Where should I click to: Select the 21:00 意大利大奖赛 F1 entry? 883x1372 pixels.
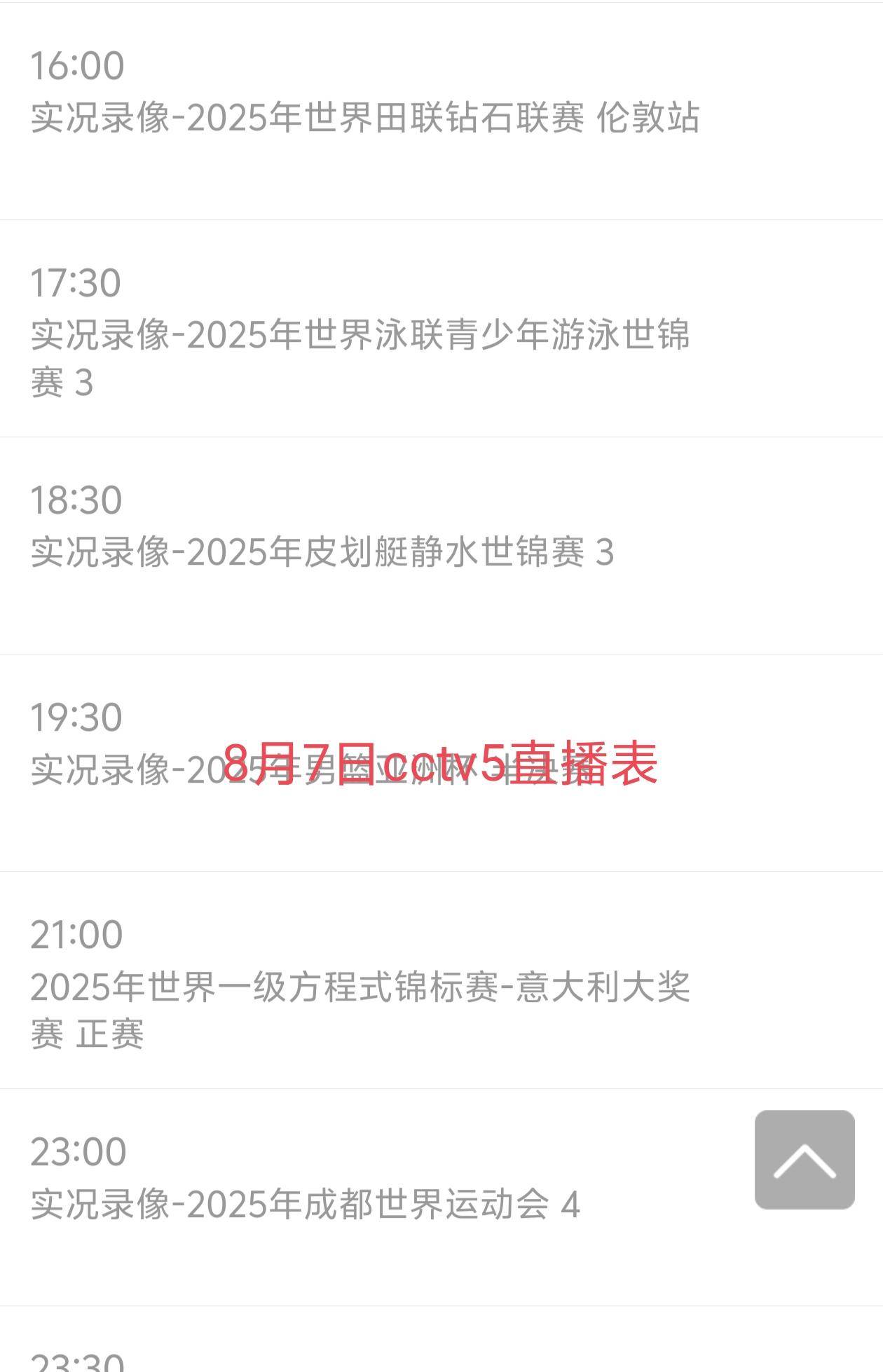pyautogui.click(x=364, y=988)
